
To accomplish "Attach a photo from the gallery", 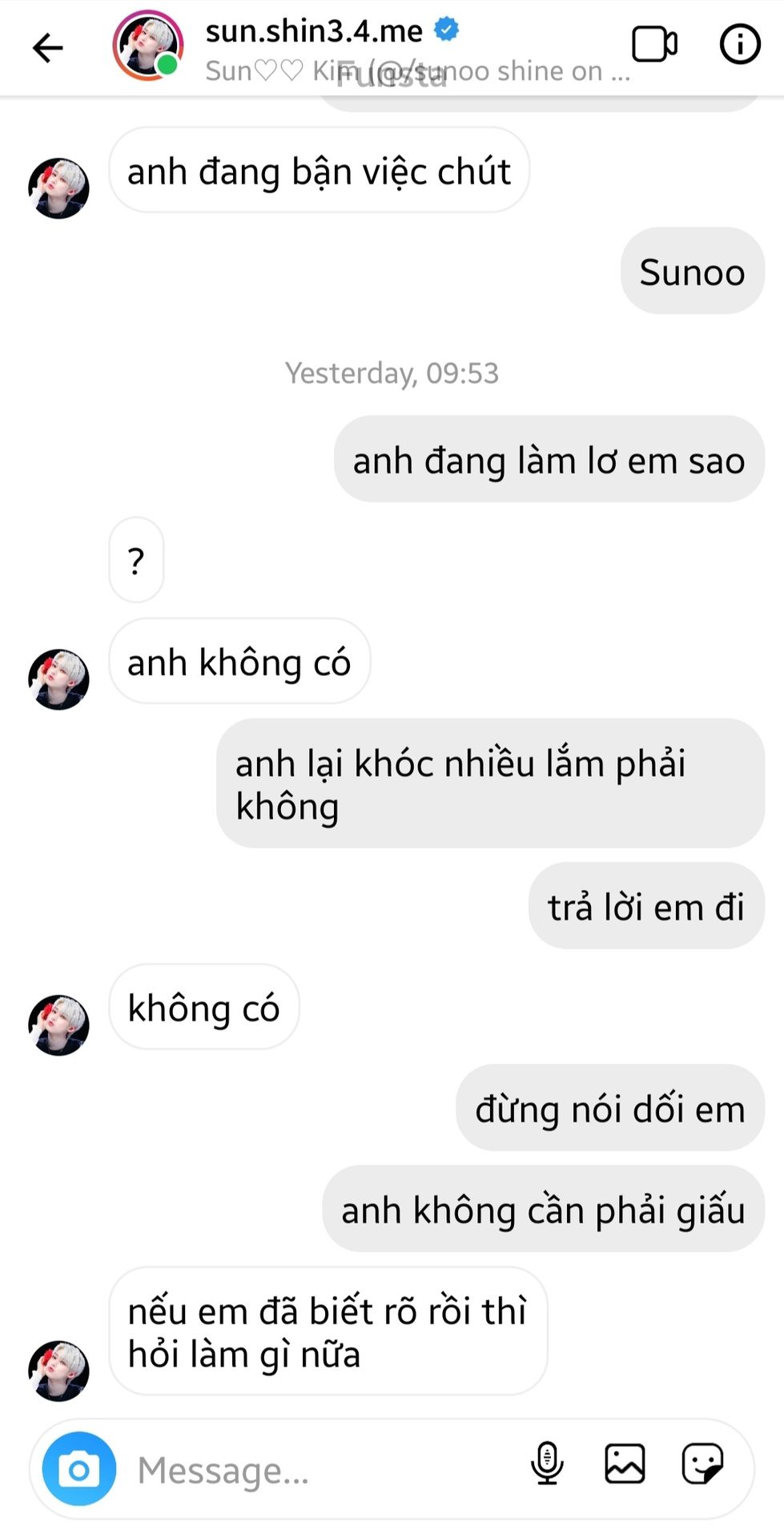I will pyautogui.click(x=625, y=1464).
